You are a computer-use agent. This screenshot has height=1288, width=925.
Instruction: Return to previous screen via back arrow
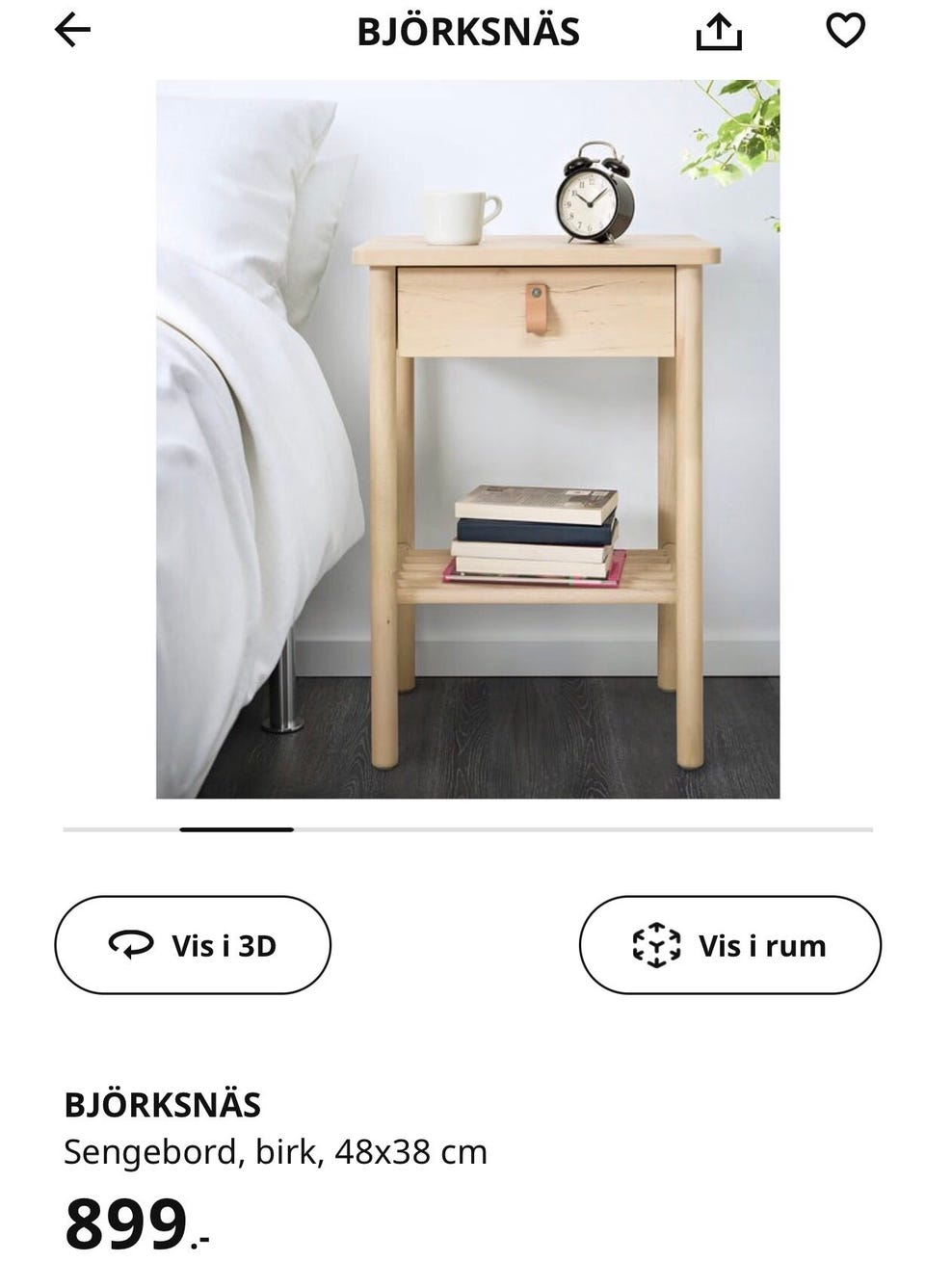72,30
